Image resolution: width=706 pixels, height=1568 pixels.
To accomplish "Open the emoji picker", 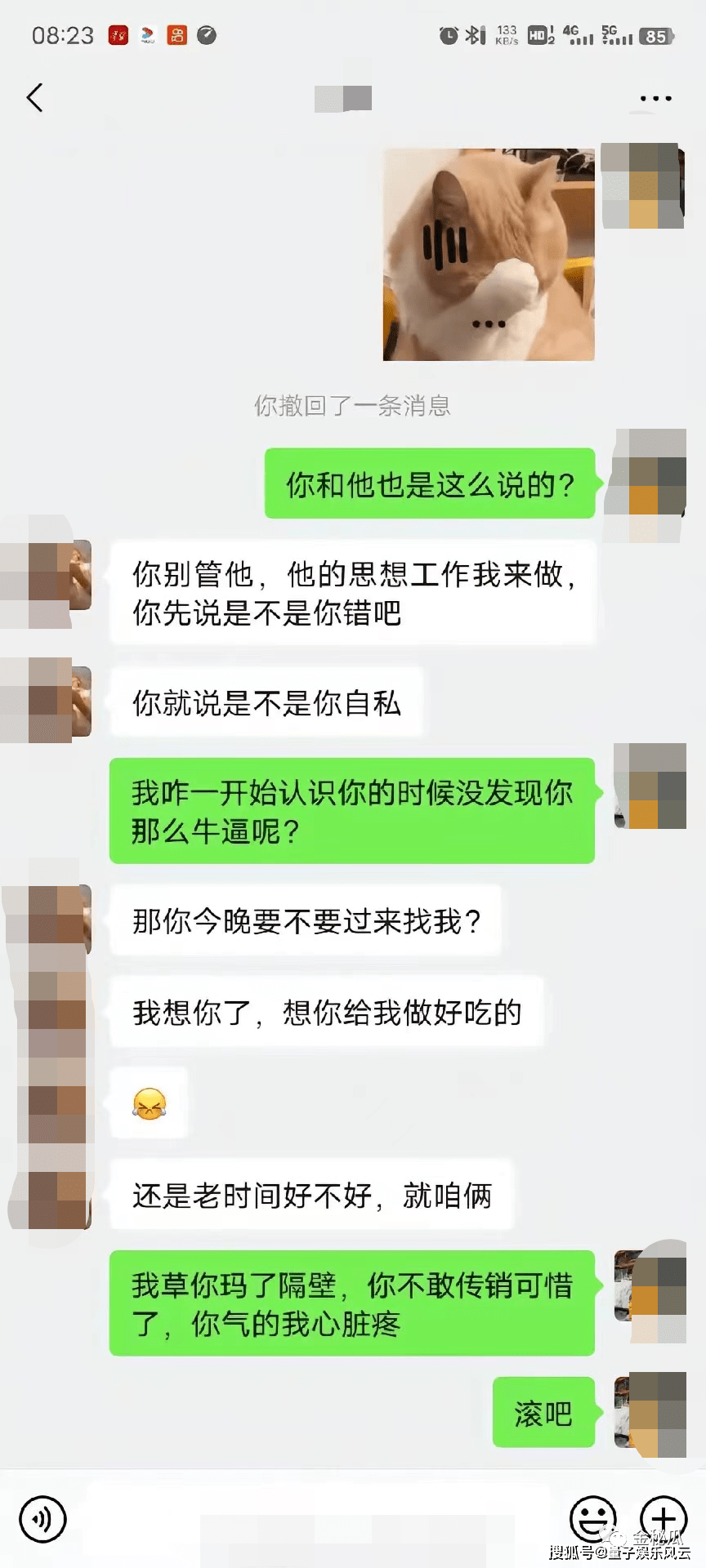I will point(592,1517).
